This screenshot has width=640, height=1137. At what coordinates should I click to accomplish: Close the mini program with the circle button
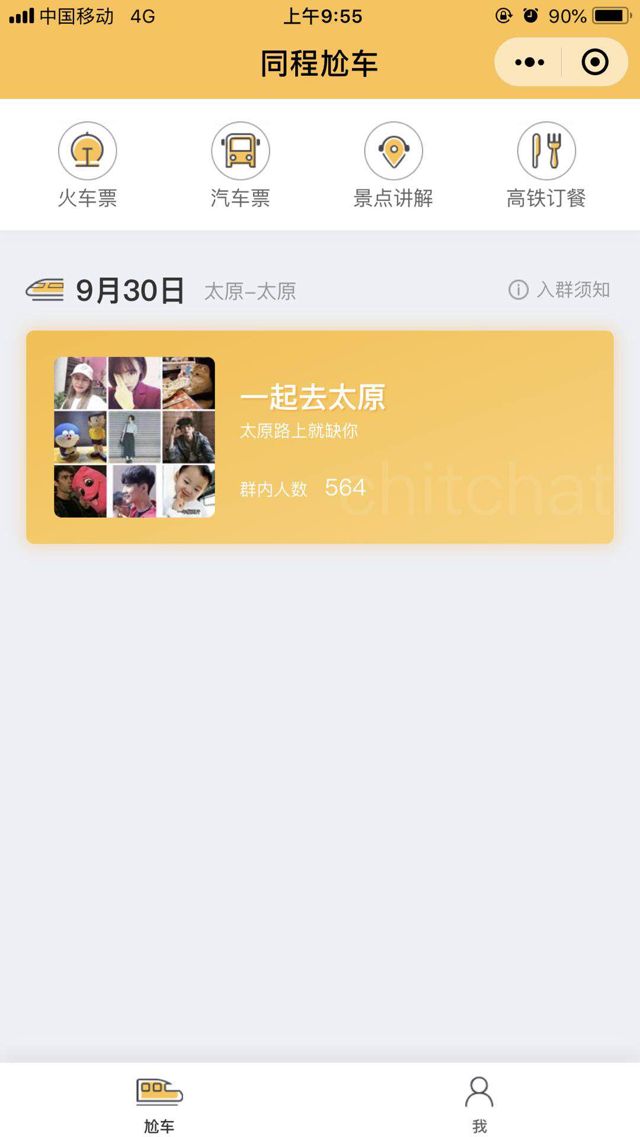(x=595, y=63)
